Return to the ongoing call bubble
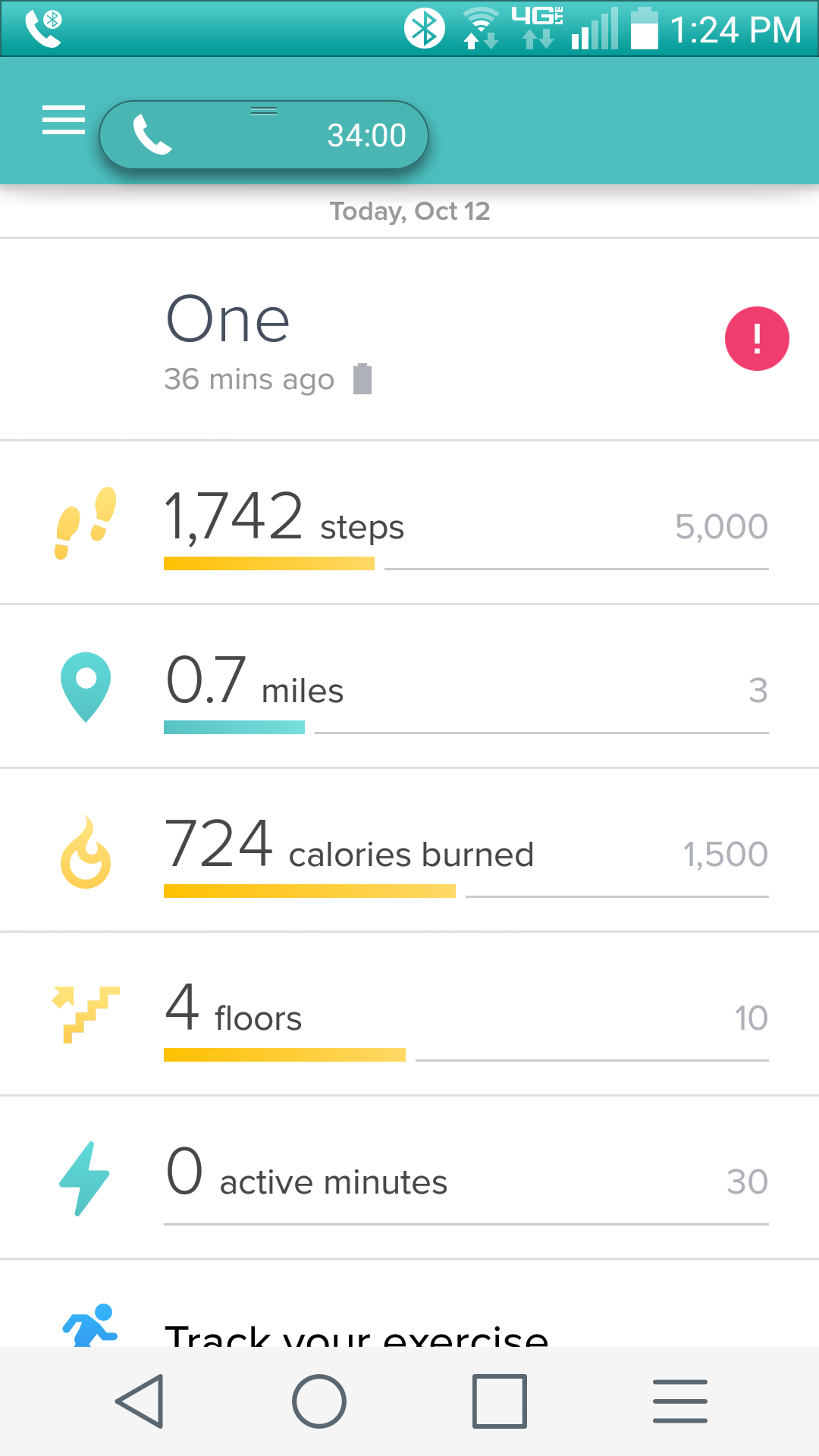The image size is (819, 1456). point(264,136)
